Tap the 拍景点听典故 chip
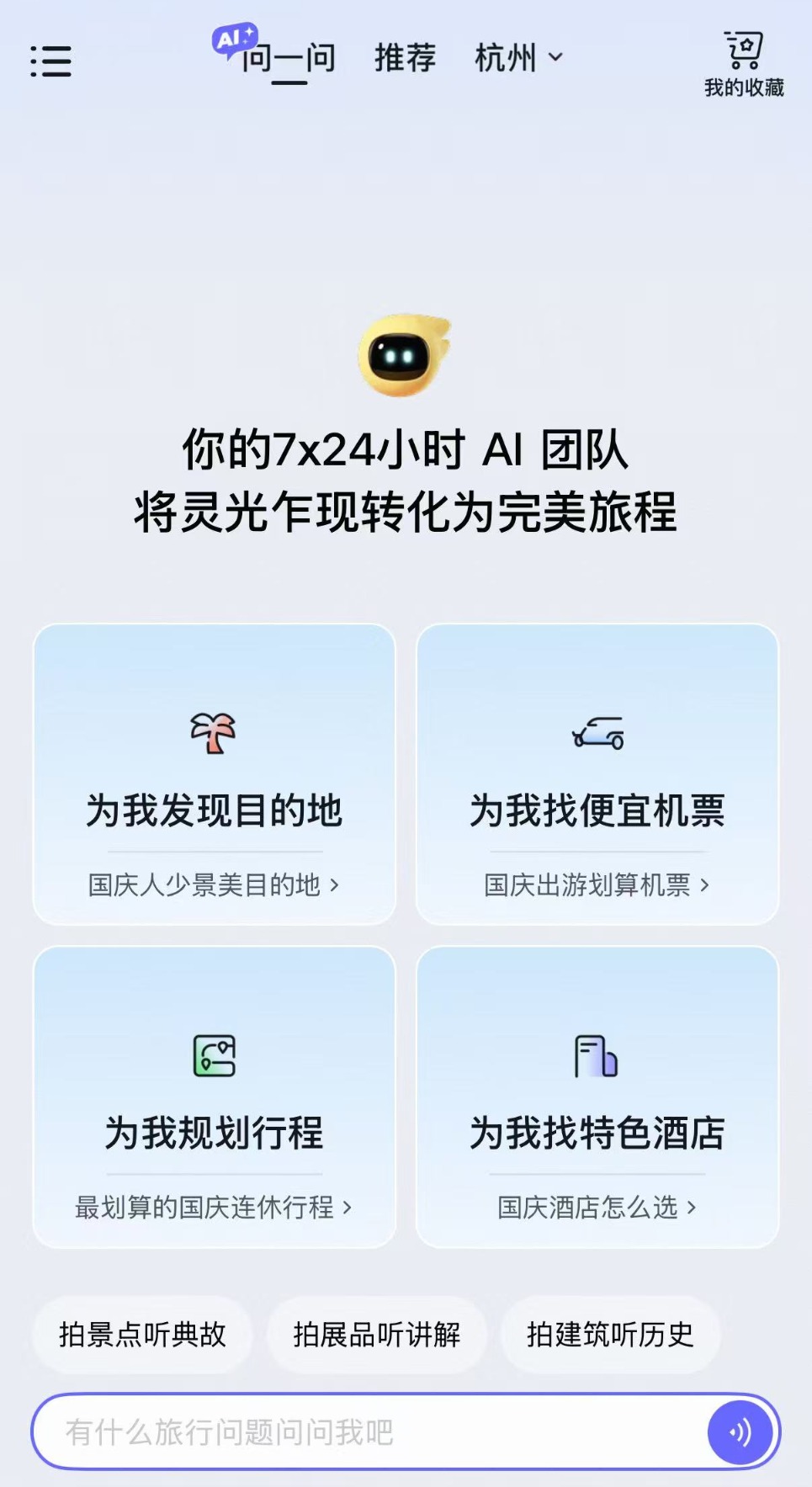The height and width of the screenshot is (1487, 812). pos(142,1335)
